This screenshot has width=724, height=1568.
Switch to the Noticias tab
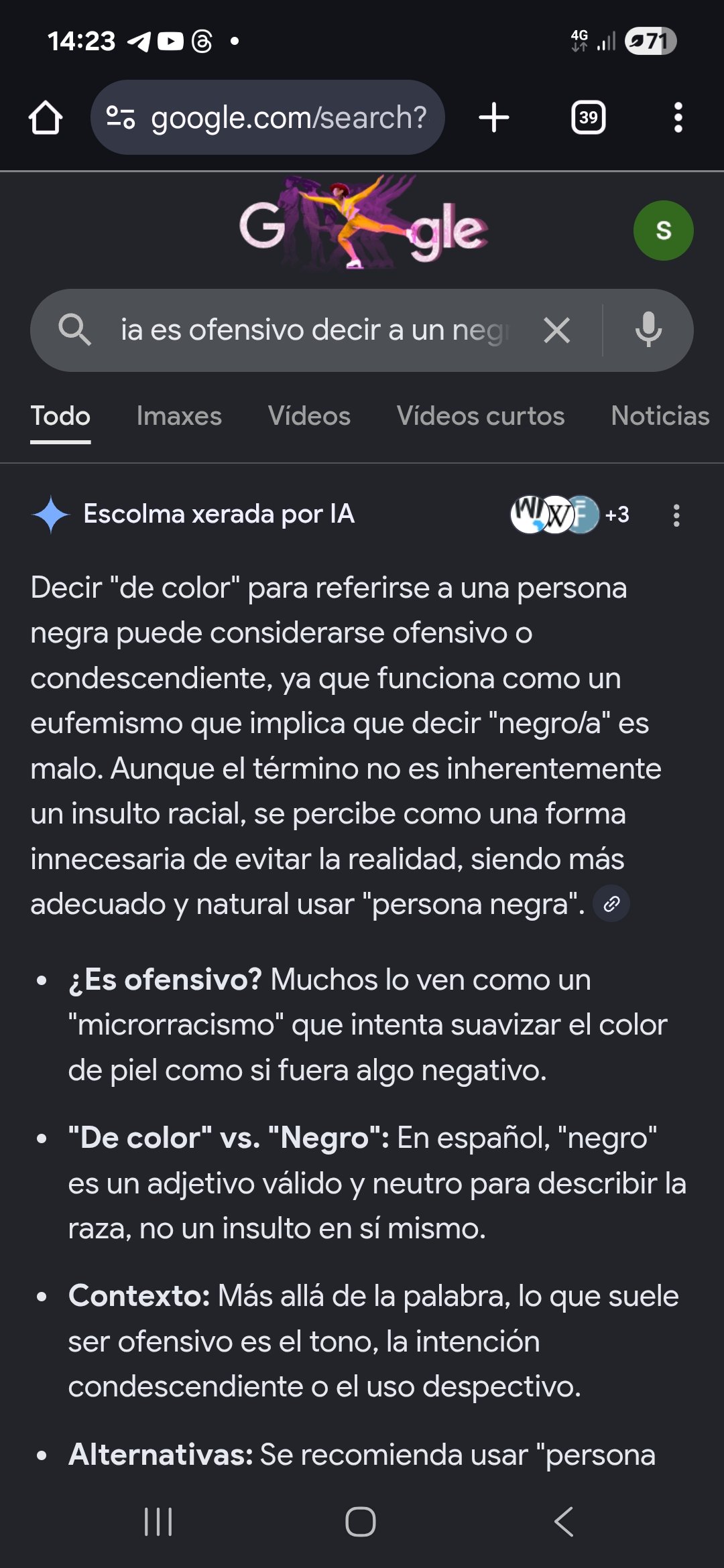click(x=660, y=416)
